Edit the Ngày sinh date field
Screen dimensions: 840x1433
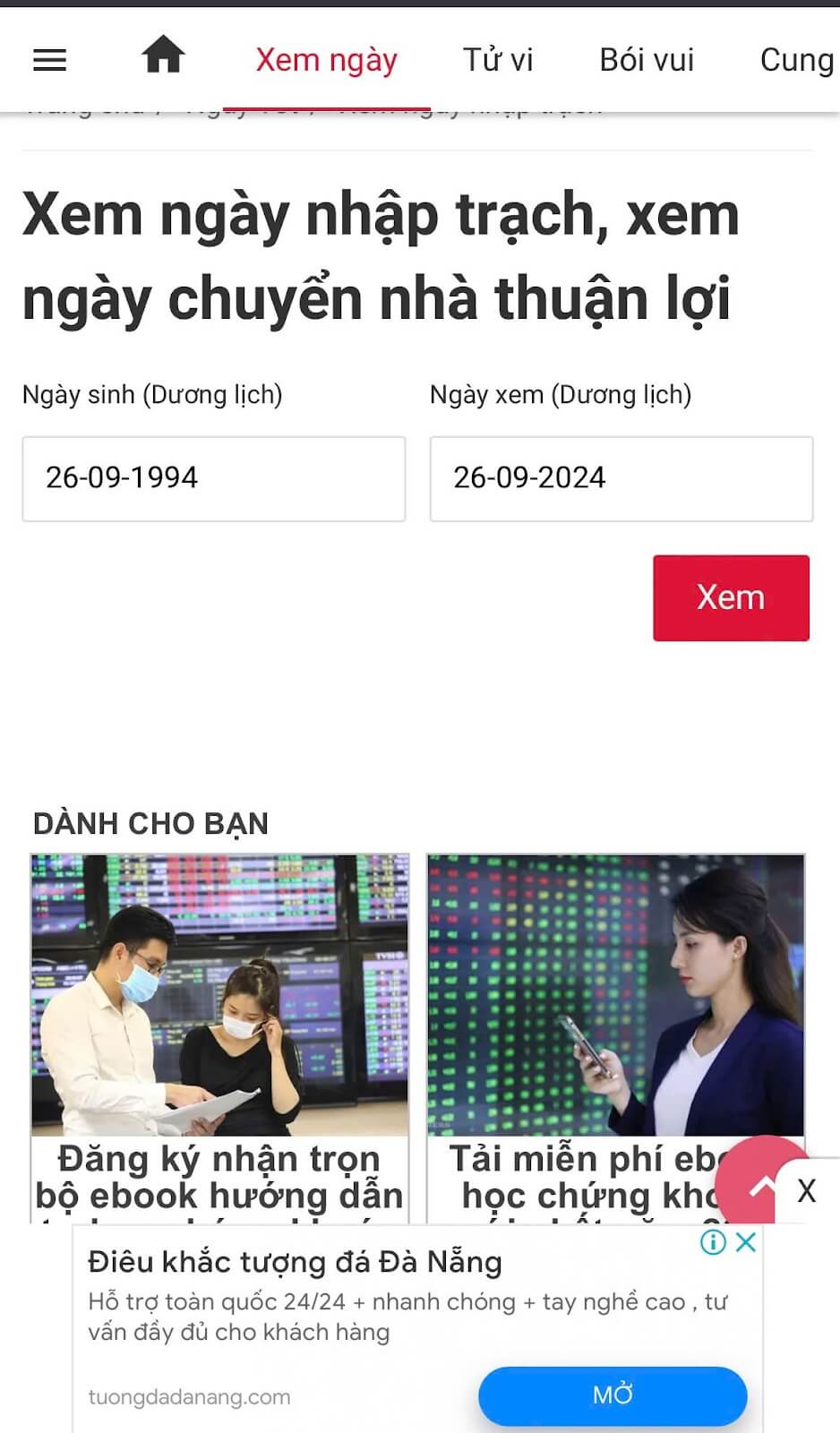(213, 478)
